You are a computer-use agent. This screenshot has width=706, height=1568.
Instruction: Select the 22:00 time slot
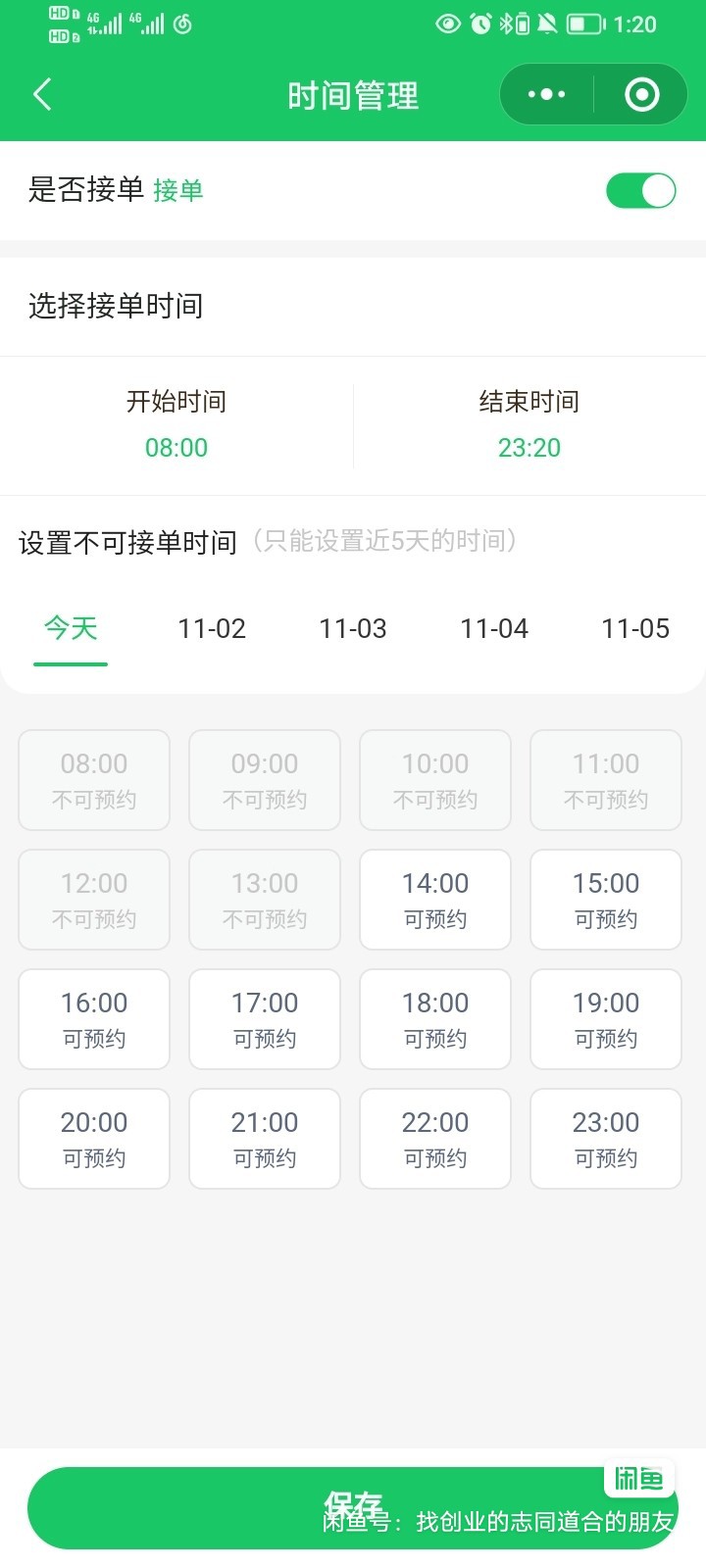pyautogui.click(x=435, y=1139)
